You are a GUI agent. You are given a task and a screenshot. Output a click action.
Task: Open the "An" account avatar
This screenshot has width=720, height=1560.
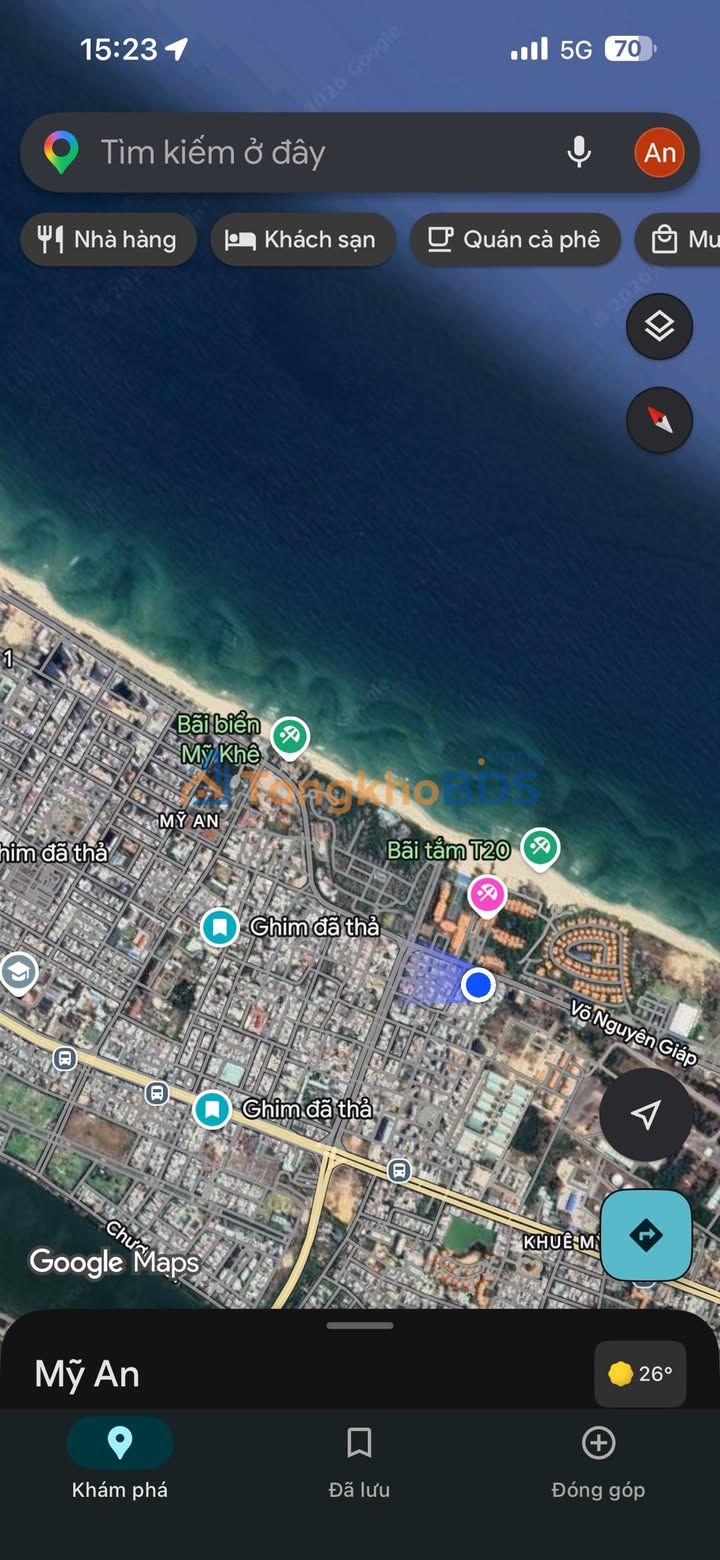[659, 153]
